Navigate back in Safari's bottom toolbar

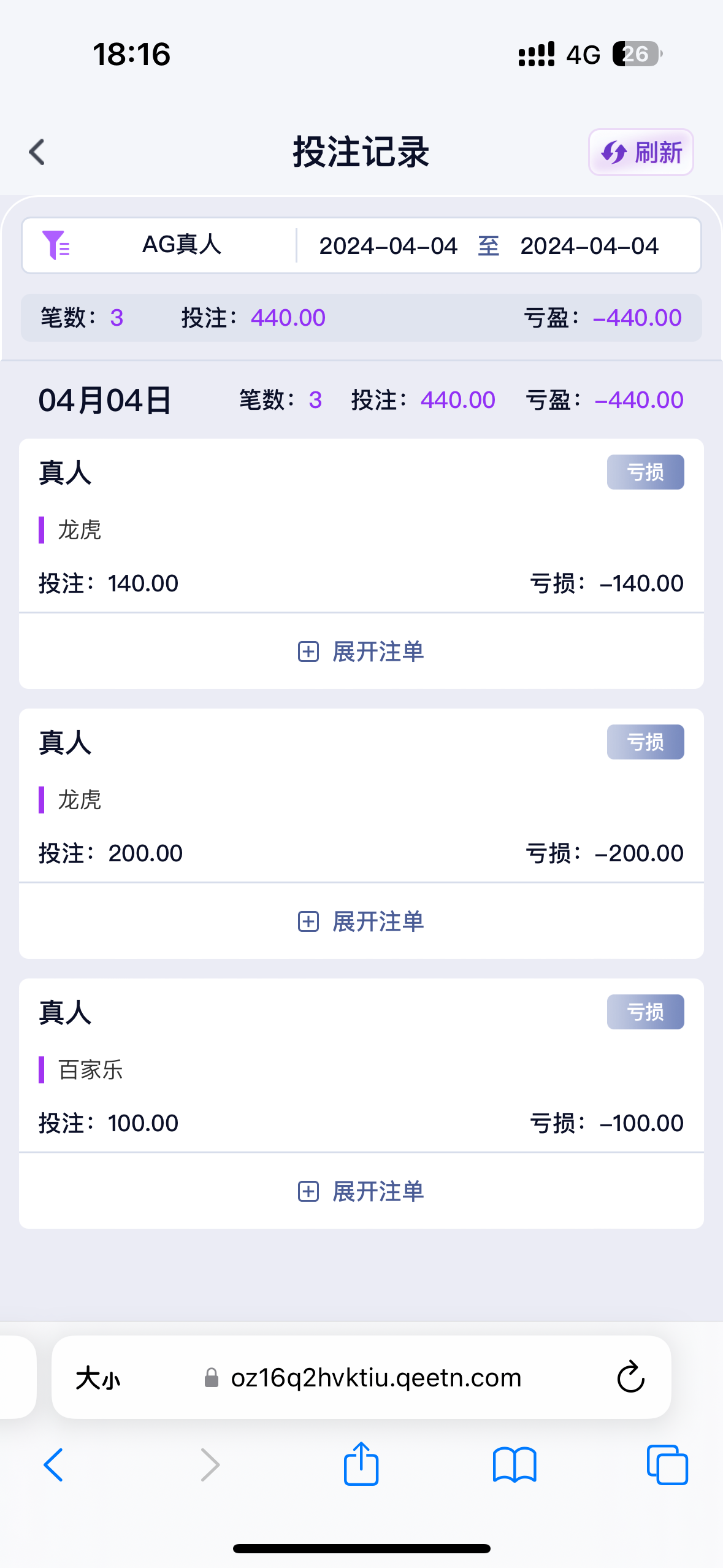point(54,1465)
